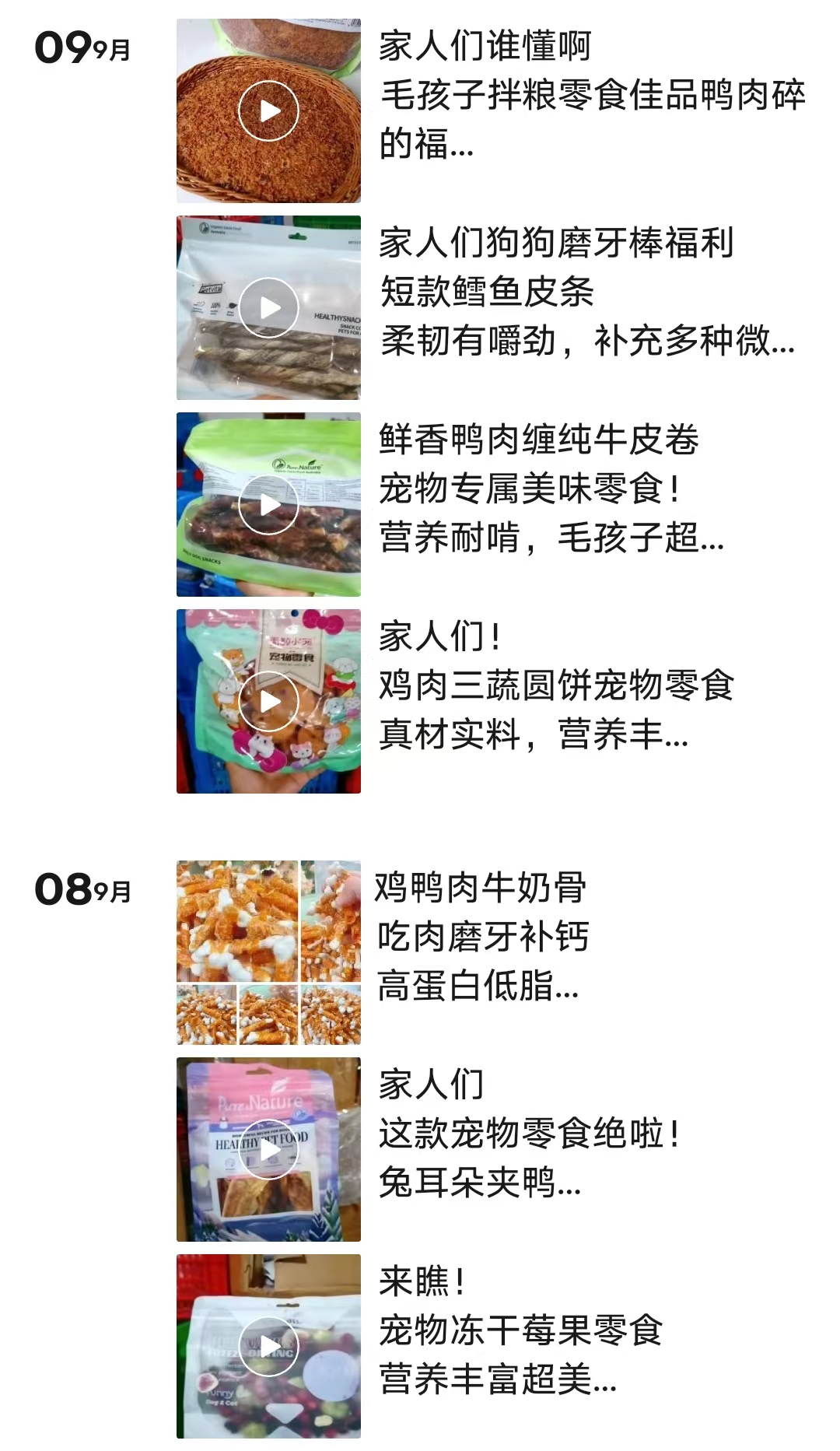Open the freeze-dried berry snack video
This screenshot has height=1451, width=840.
click(x=268, y=1346)
